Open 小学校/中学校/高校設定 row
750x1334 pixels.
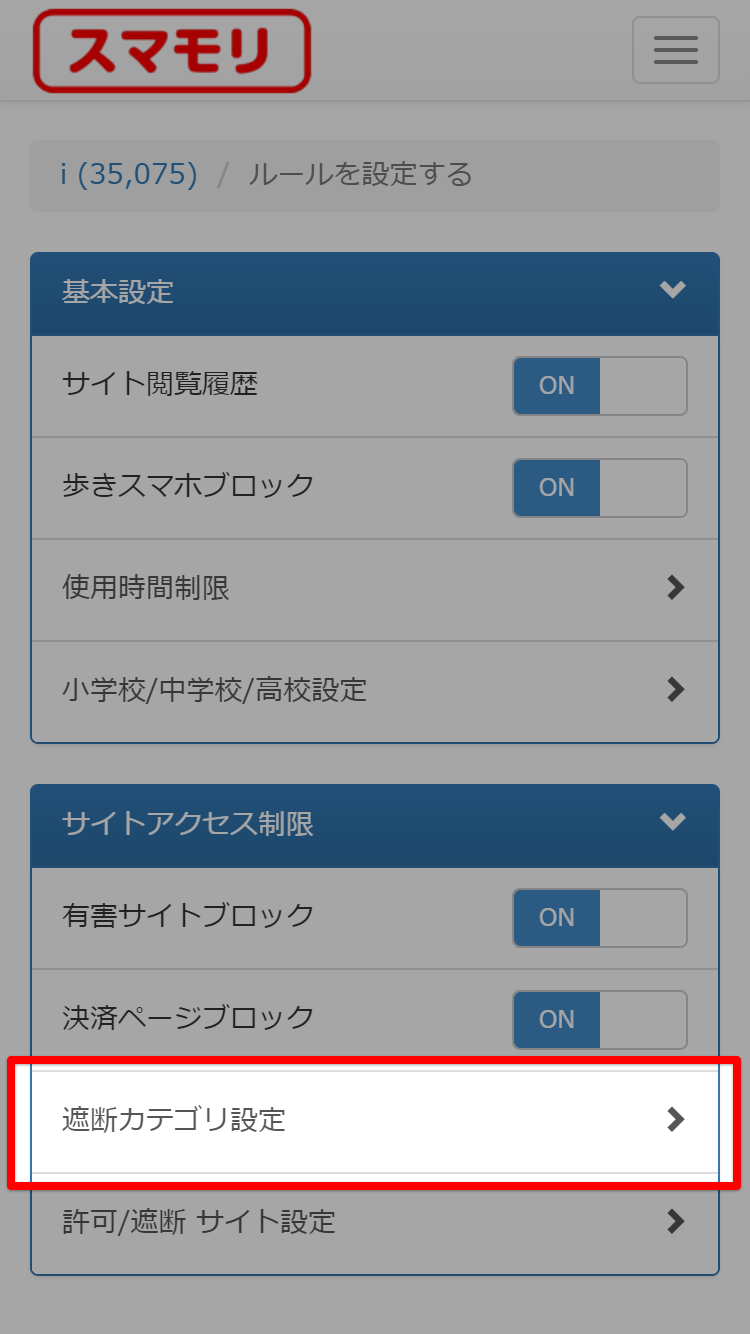[375, 690]
